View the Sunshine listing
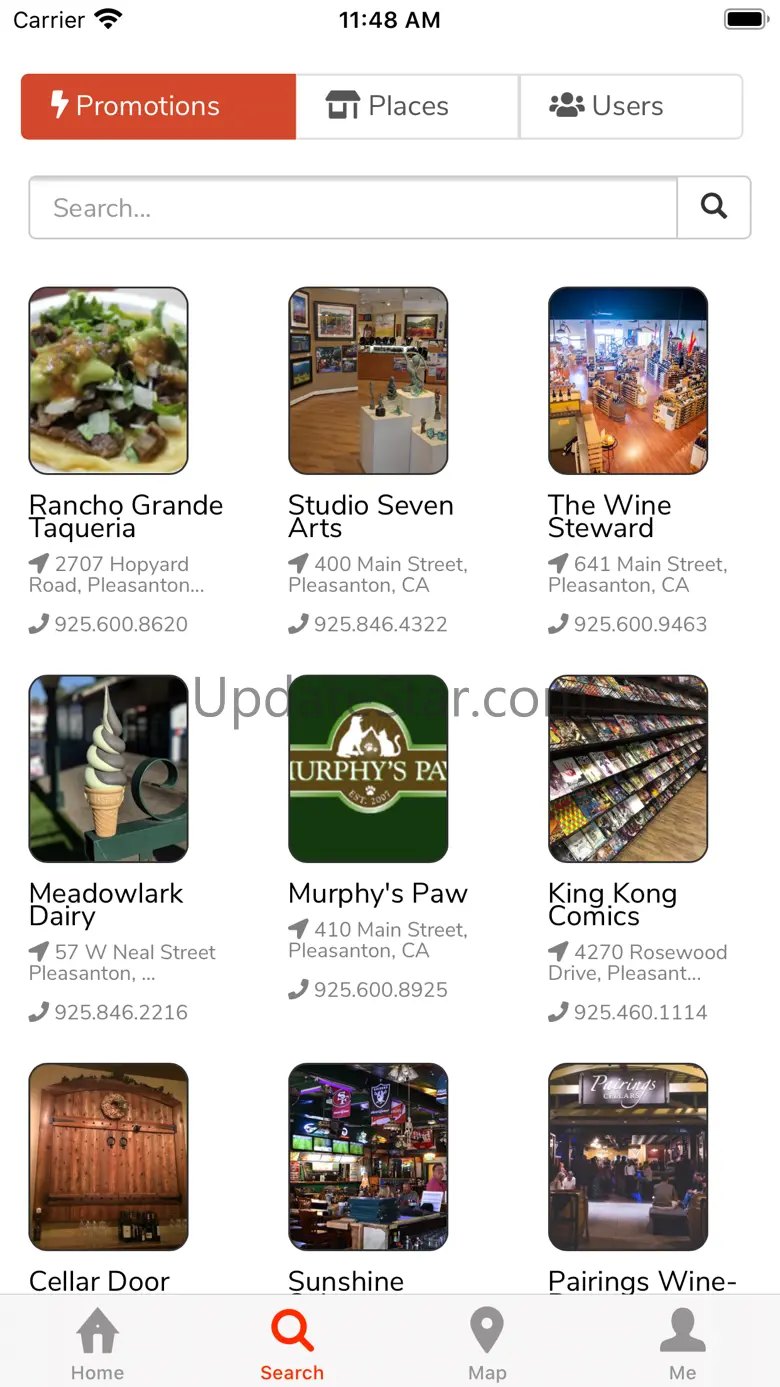 click(368, 1157)
